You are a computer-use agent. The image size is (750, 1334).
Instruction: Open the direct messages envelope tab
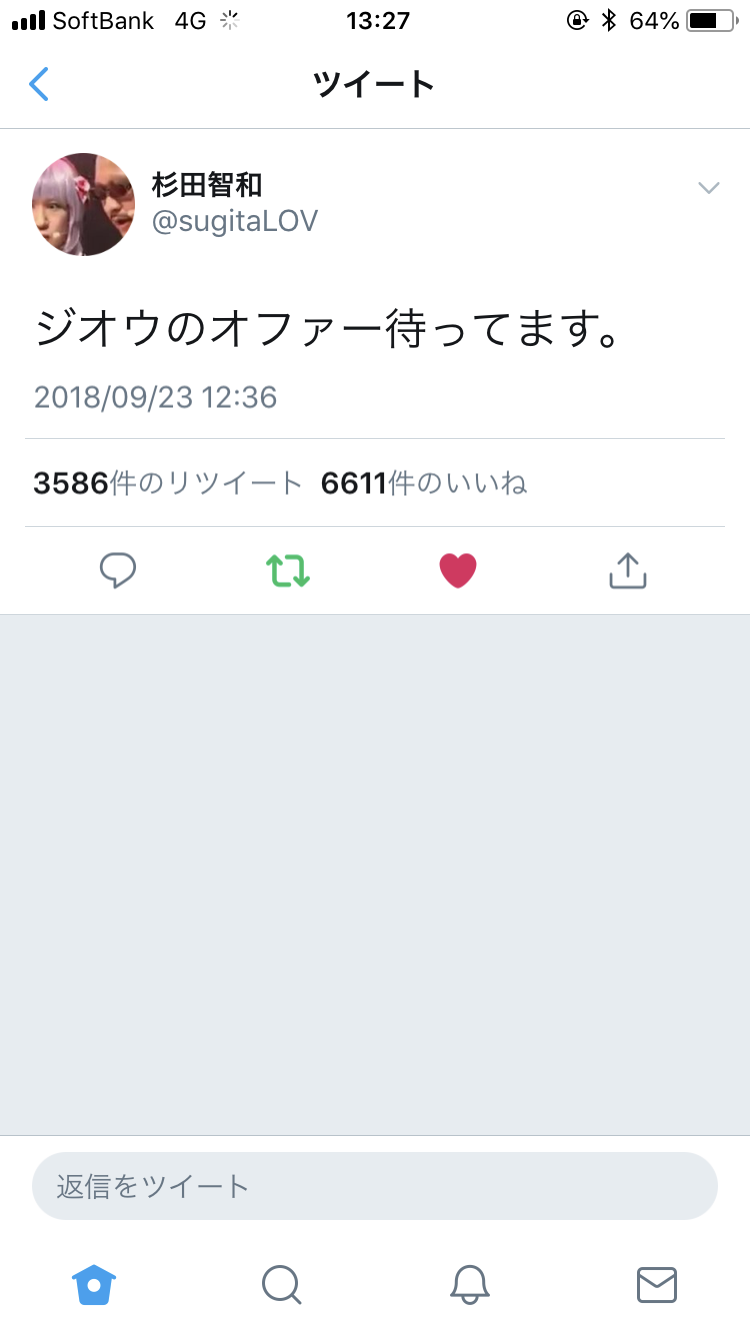point(657,1284)
